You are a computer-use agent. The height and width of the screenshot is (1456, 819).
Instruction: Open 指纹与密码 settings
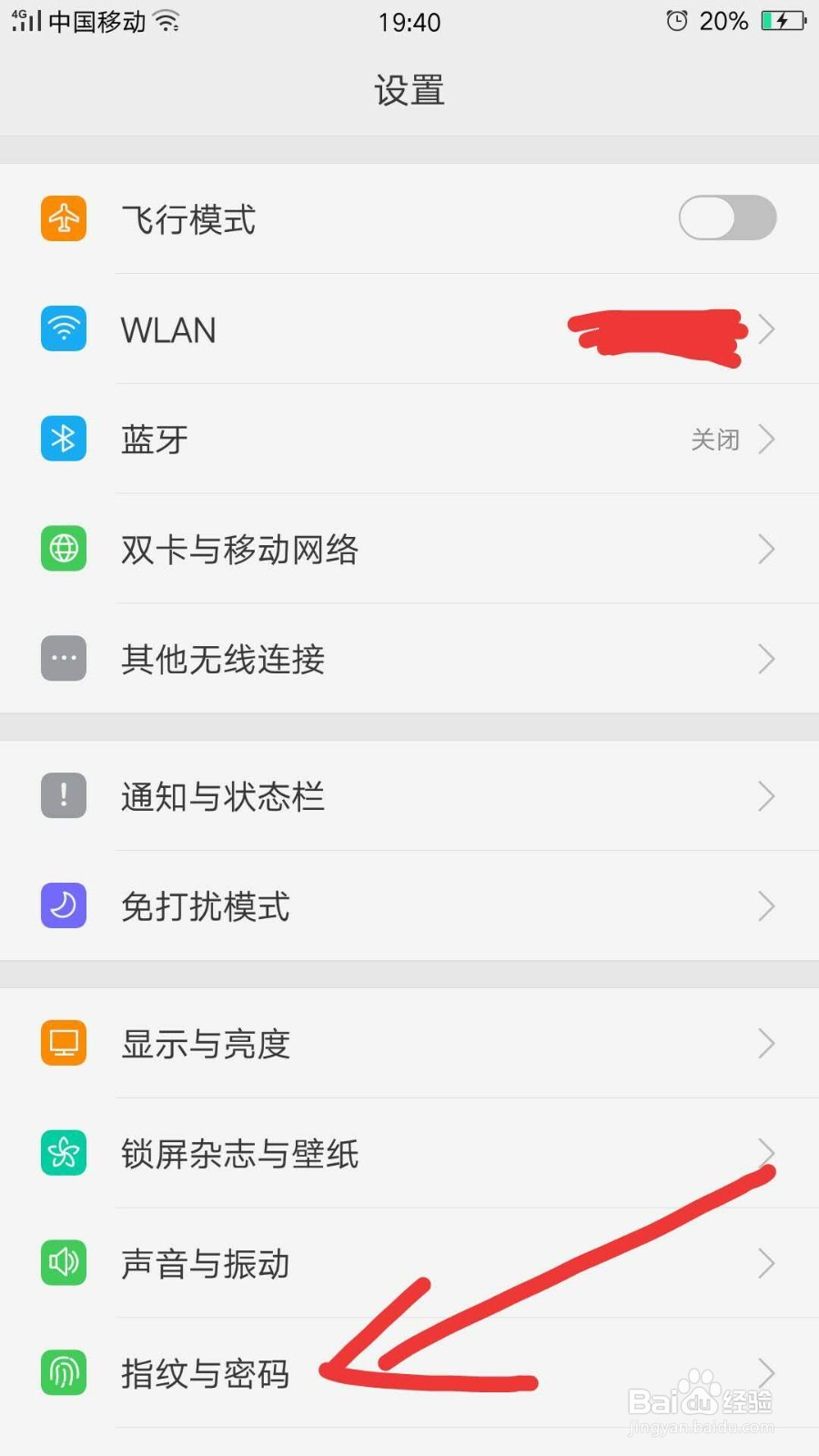tap(767, 1374)
